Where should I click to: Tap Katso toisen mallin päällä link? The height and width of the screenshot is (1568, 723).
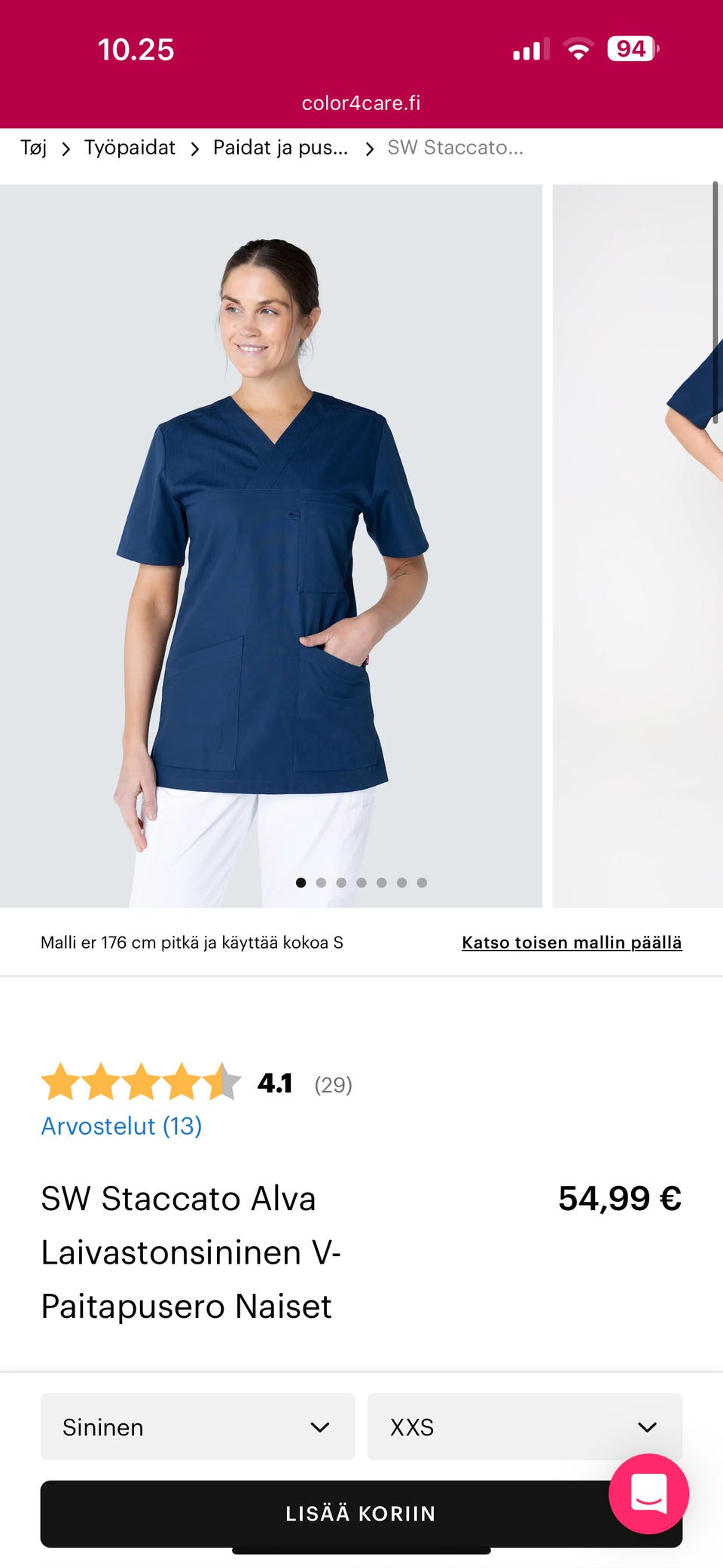572,943
